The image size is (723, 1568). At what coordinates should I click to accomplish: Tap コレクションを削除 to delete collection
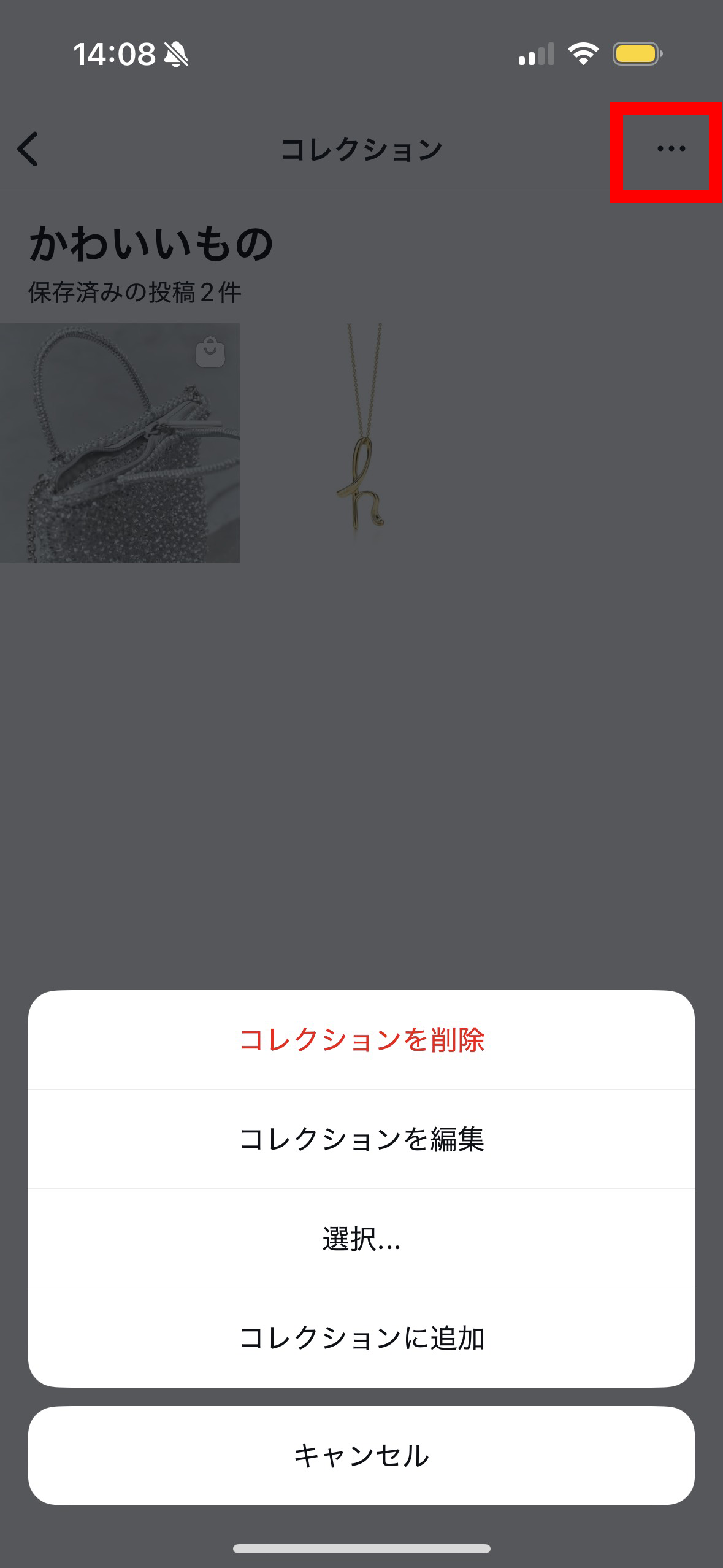tap(361, 1040)
